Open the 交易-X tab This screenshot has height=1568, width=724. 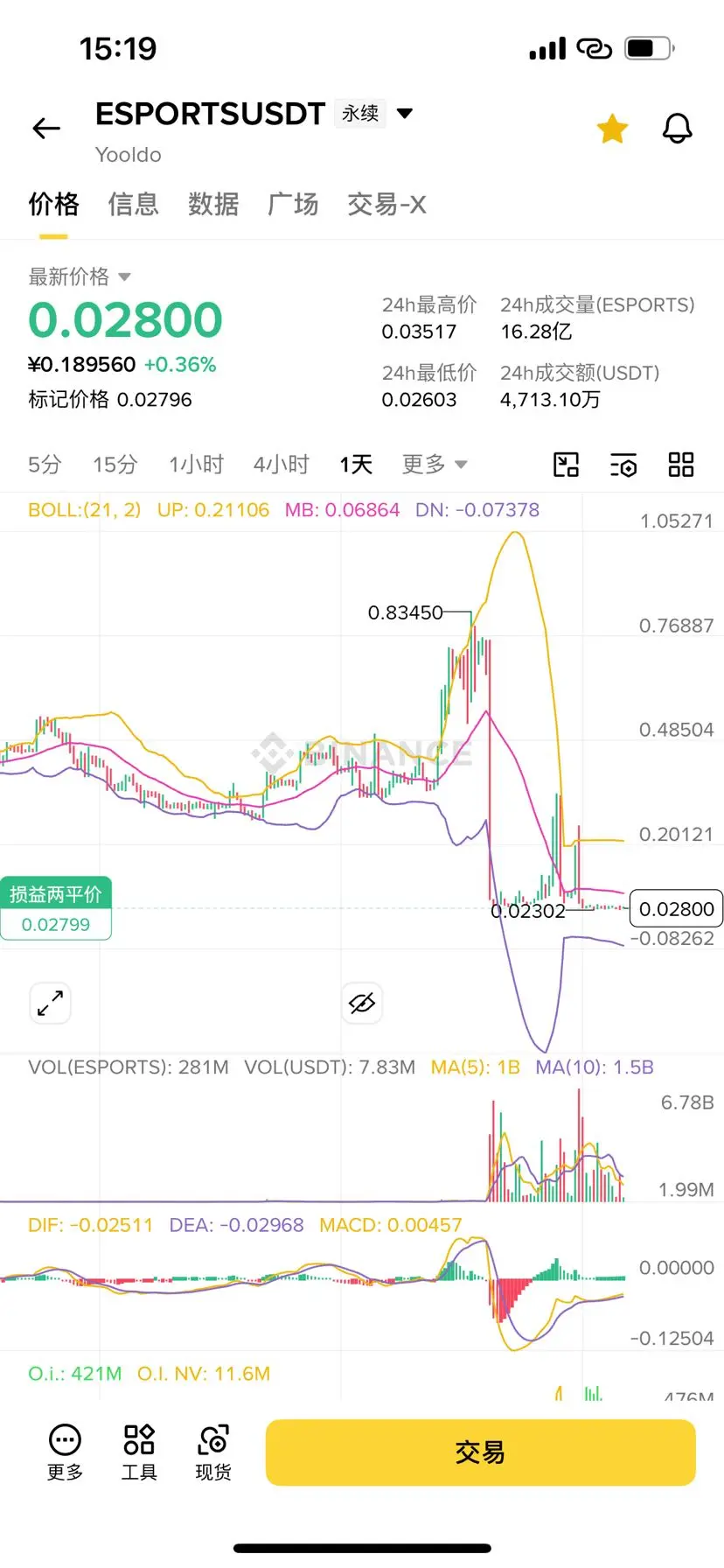coord(386,205)
